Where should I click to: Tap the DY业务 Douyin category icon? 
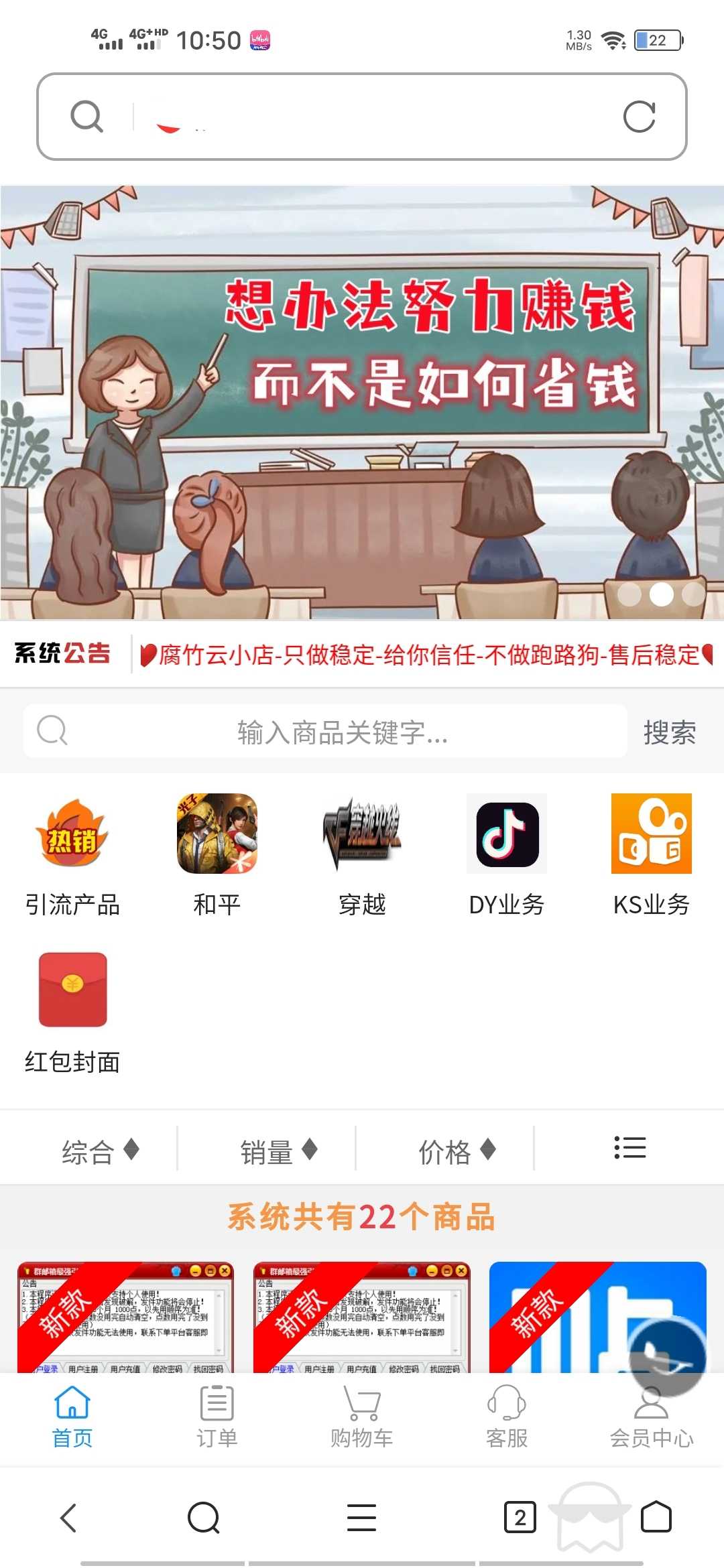(507, 835)
